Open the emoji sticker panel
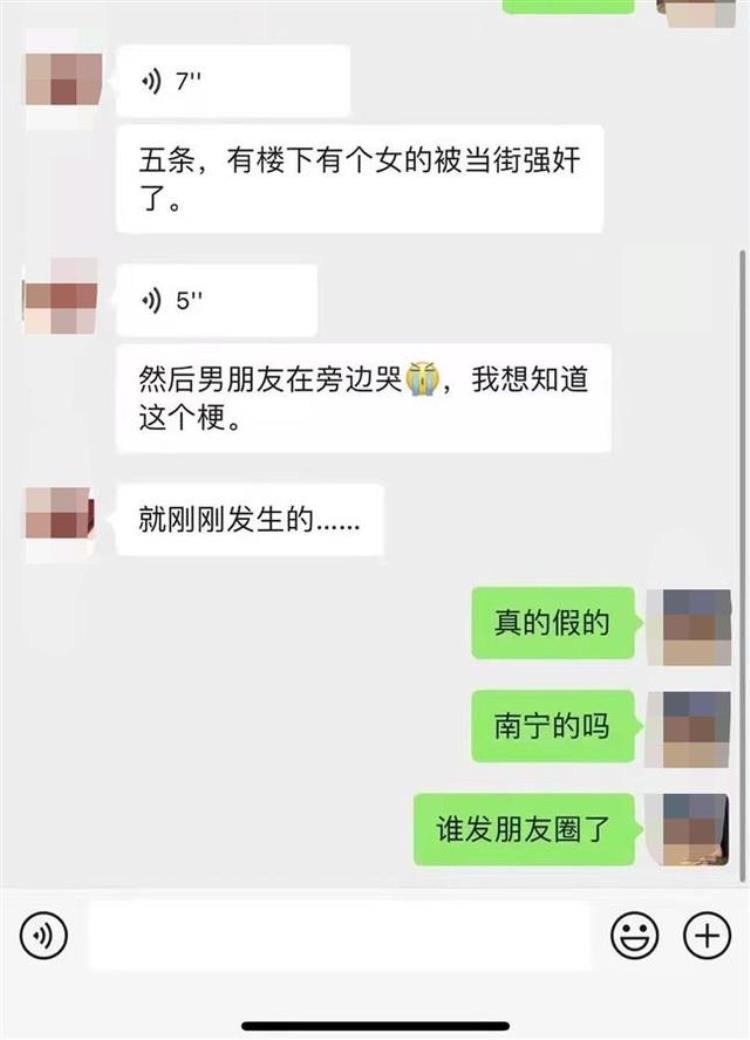This screenshot has width=750, height=1040. click(x=635, y=937)
